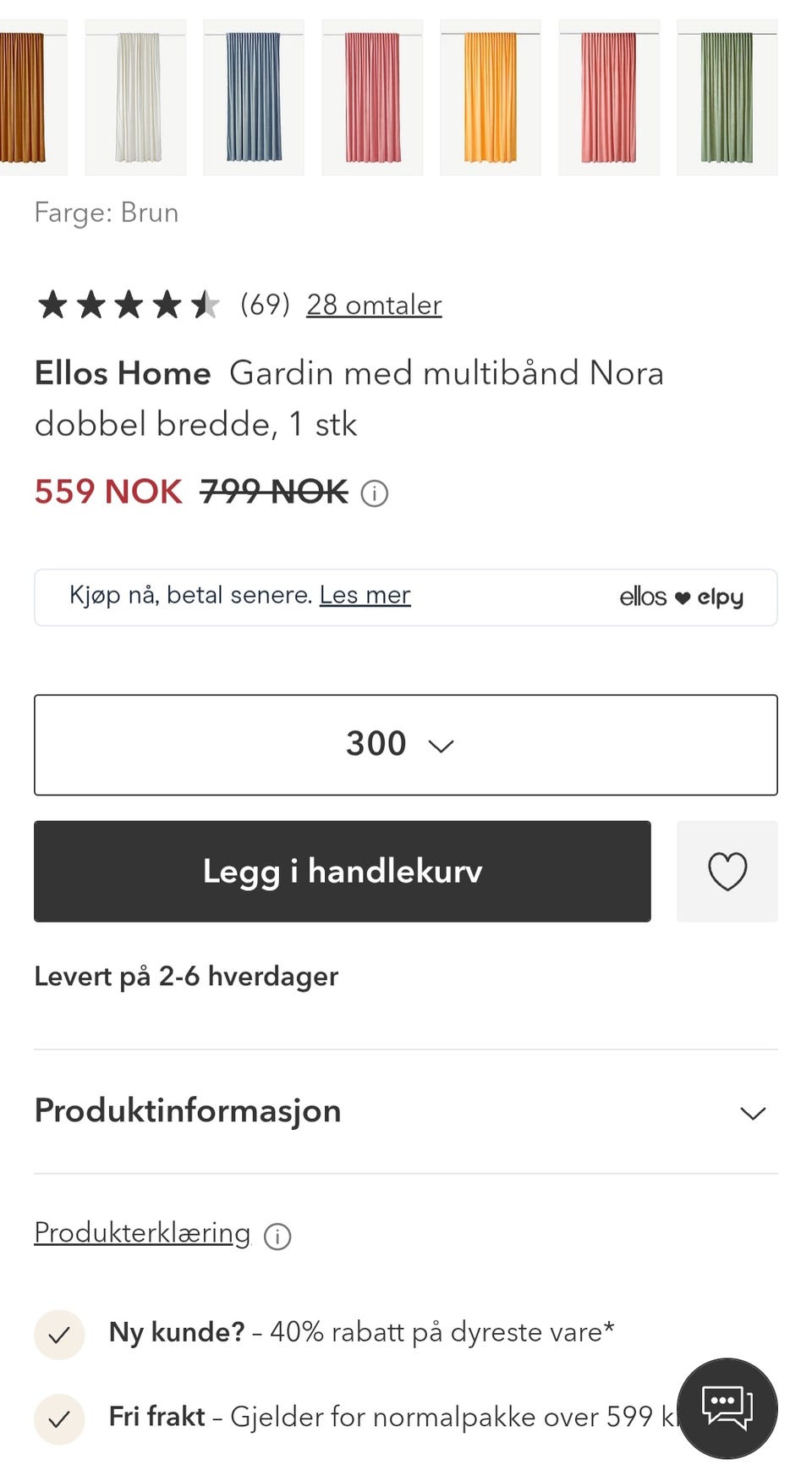Open the chat bubble in the corner
The height and width of the screenshot is (1476, 812).
[726, 1408]
